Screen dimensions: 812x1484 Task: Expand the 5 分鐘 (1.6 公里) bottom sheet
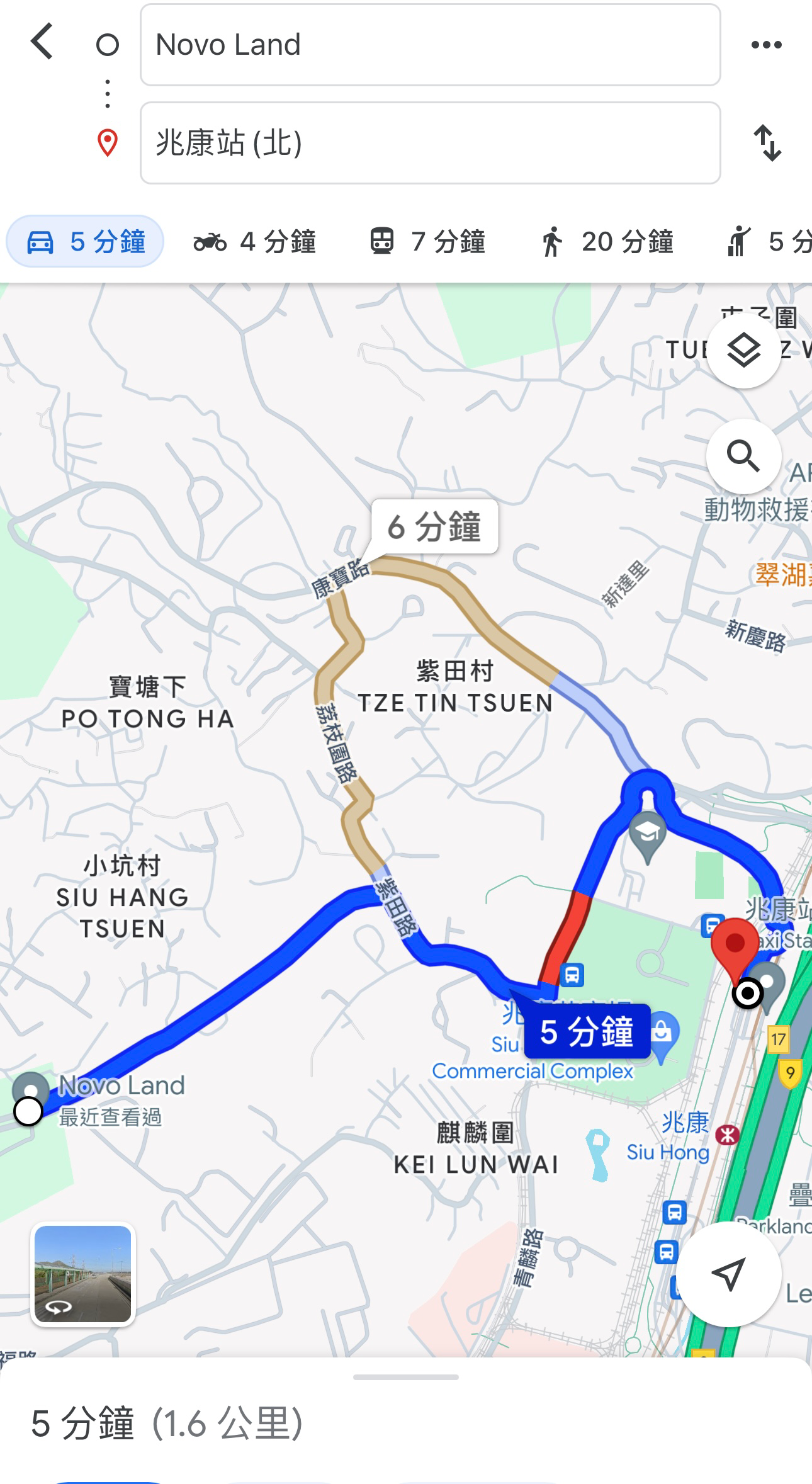(x=406, y=1423)
